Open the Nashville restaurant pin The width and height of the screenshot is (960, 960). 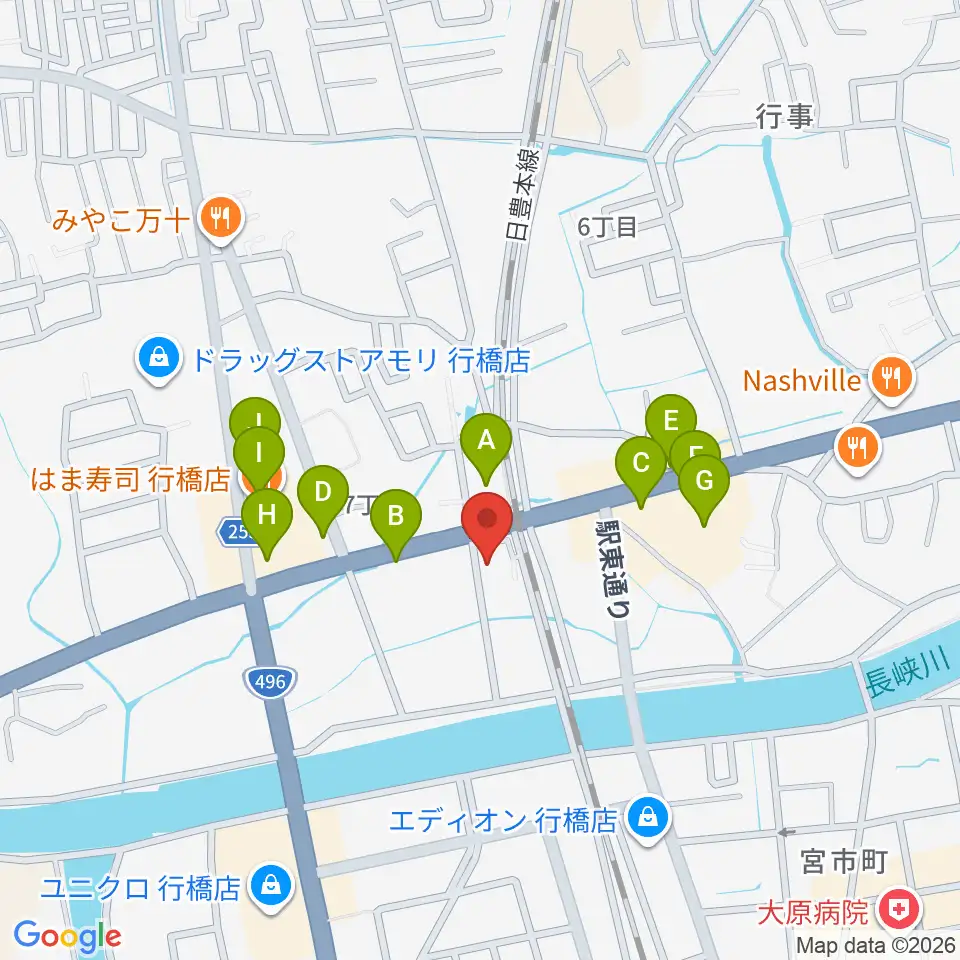[x=892, y=380]
